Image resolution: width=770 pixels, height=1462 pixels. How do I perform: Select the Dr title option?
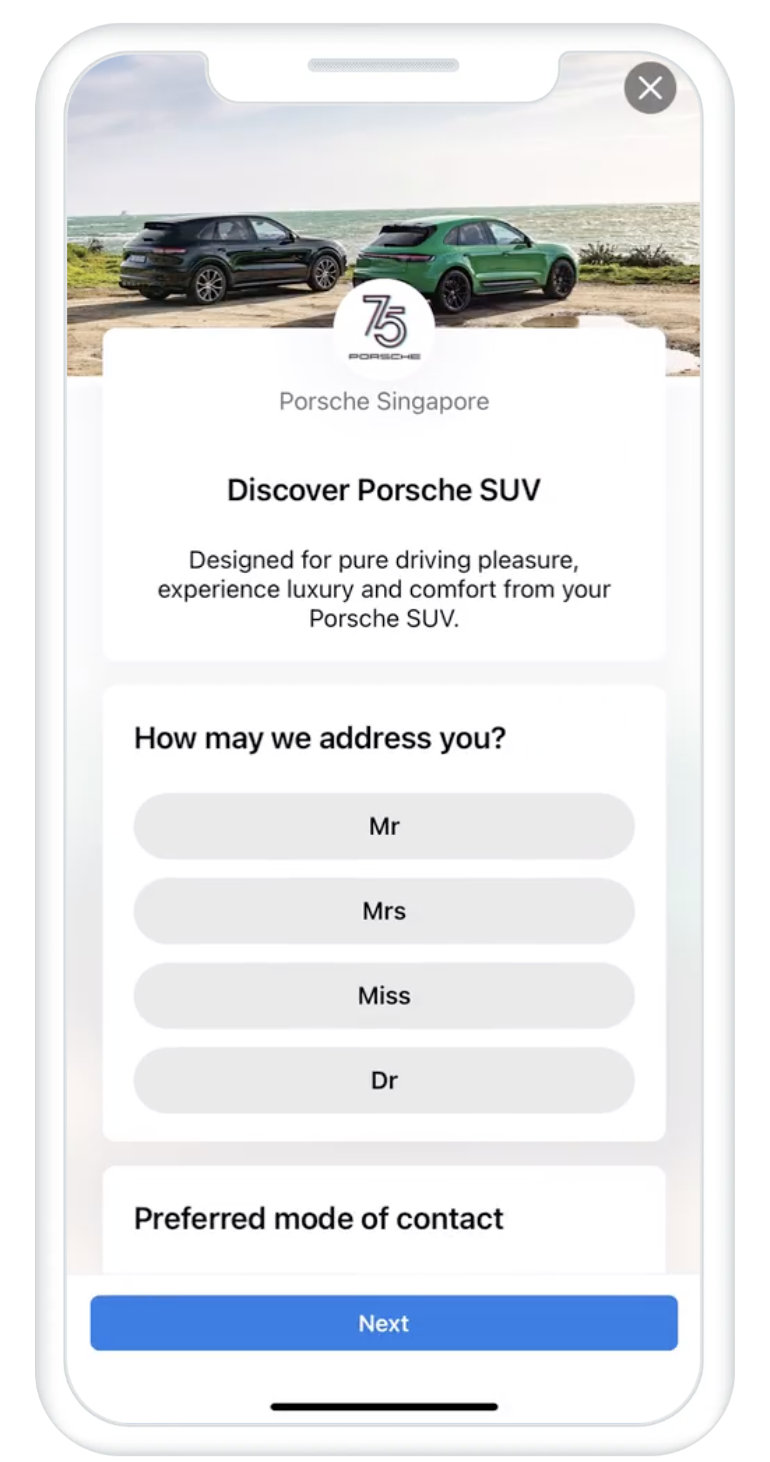(x=384, y=1080)
